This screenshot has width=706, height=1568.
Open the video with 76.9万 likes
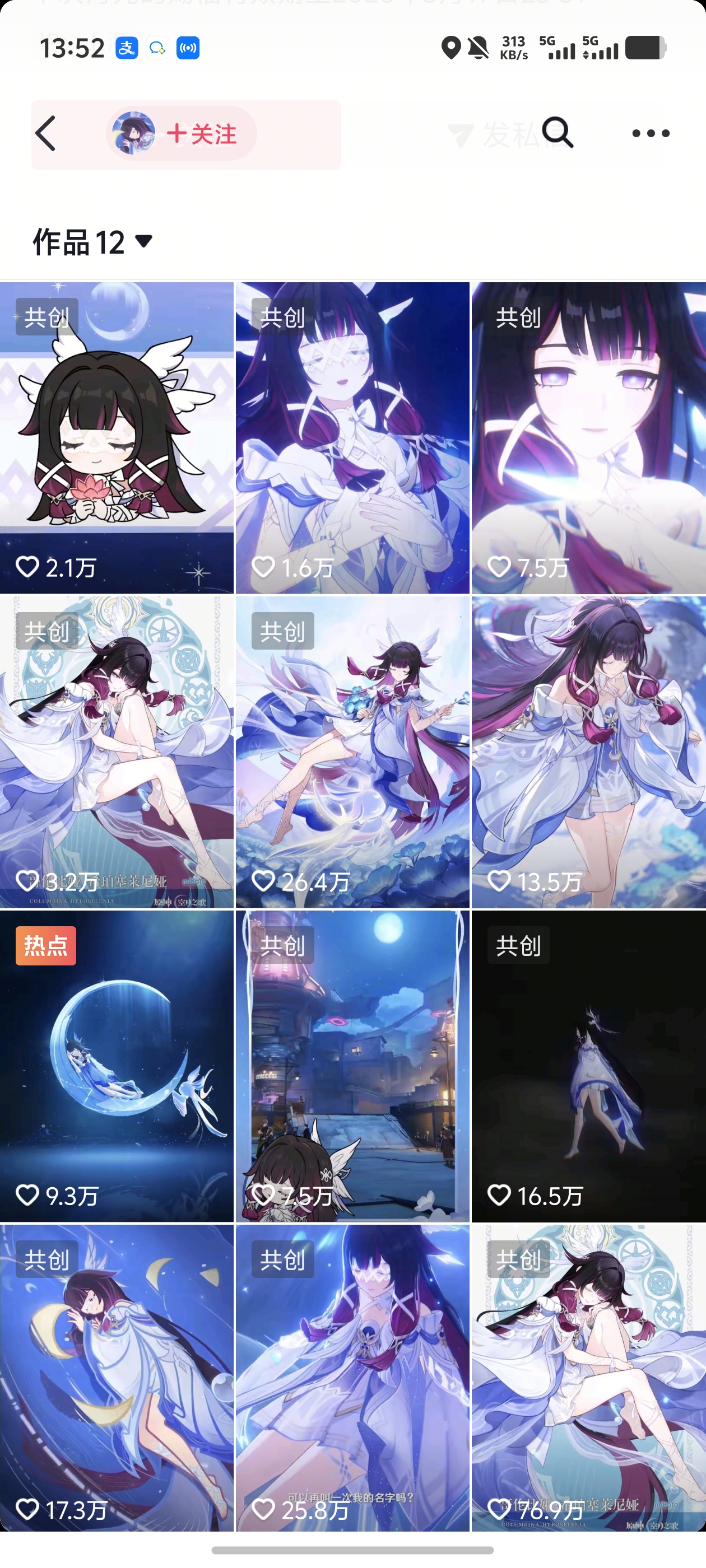(x=588, y=1378)
